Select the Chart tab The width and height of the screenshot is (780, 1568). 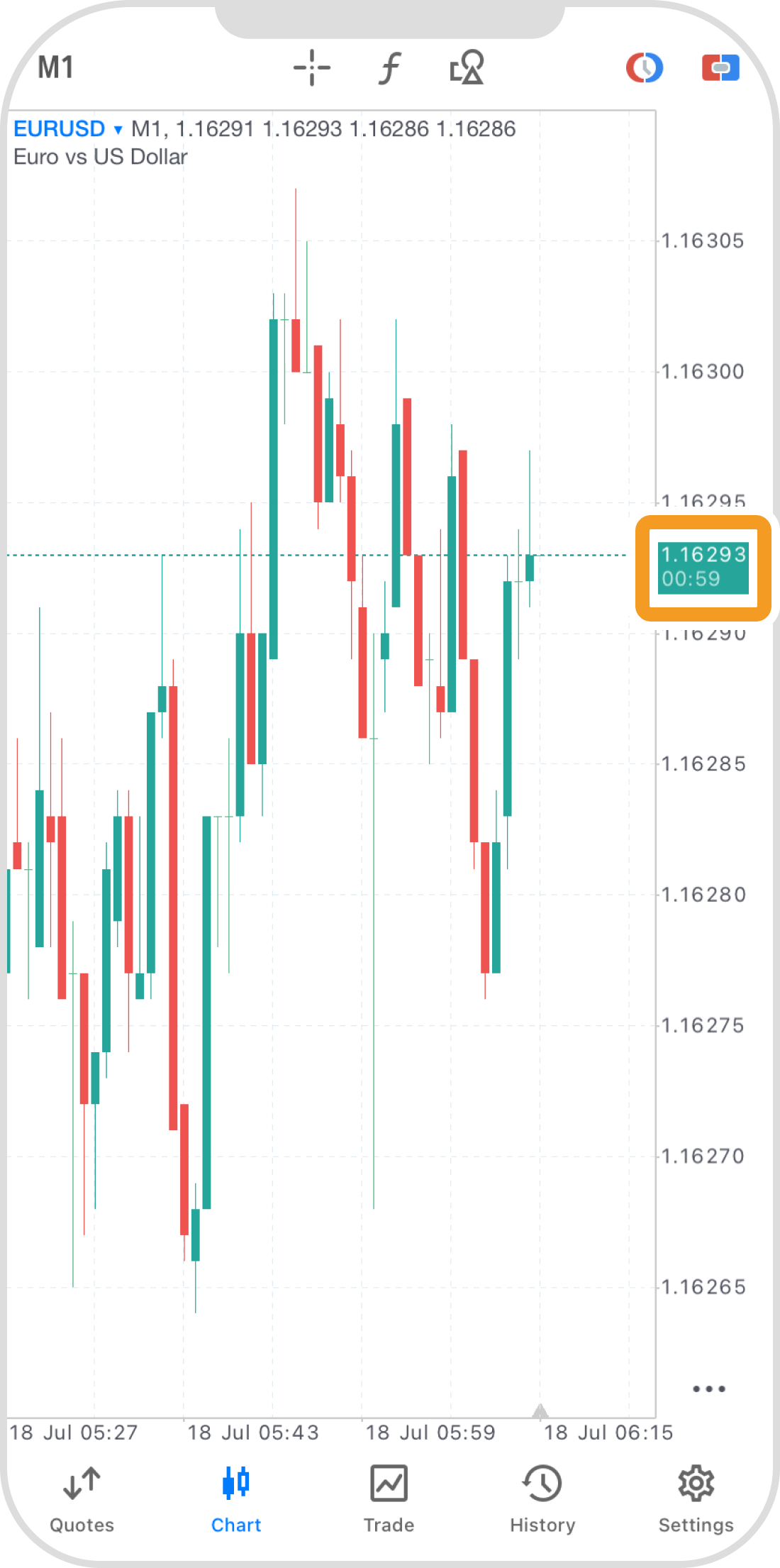tap(236, 1498)
